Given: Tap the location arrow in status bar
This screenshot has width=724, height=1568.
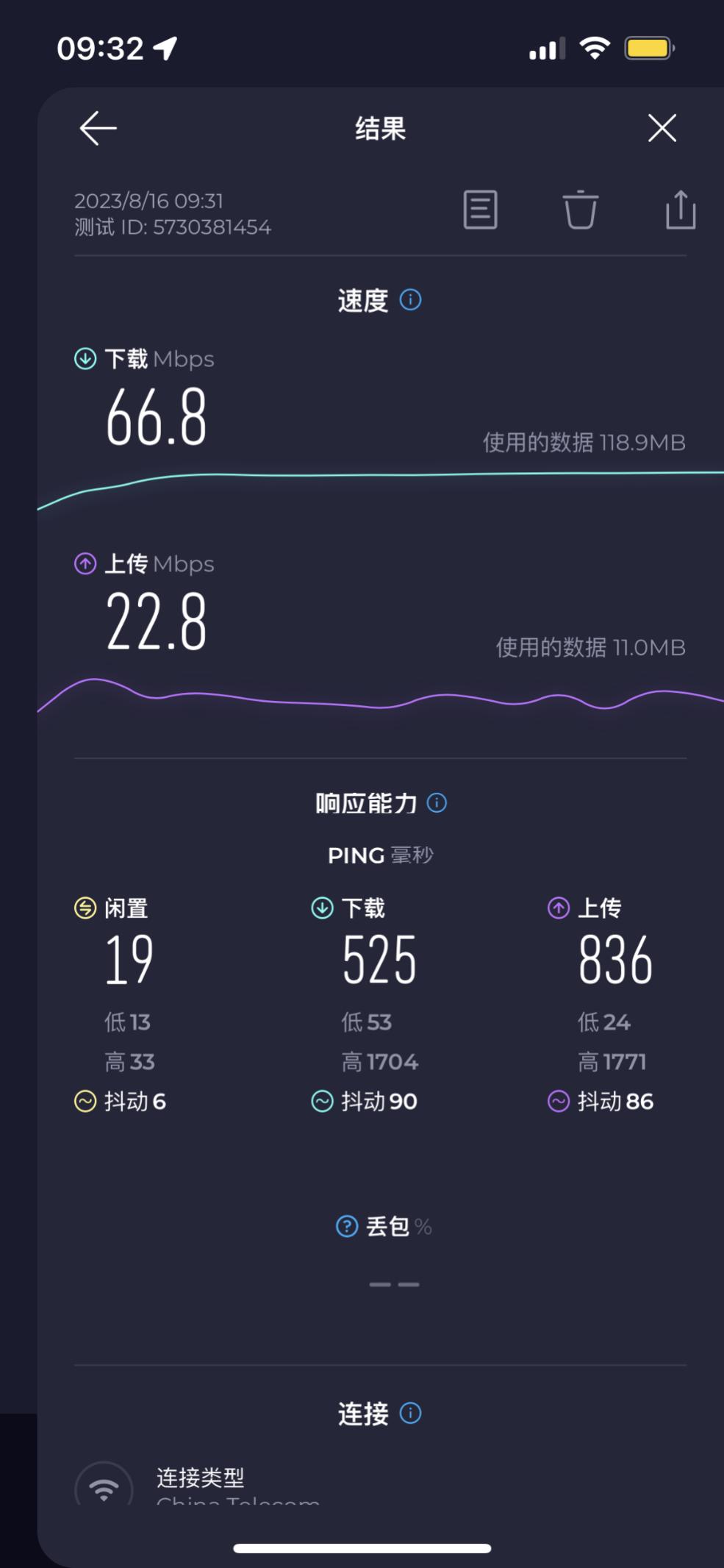Looking at the screenshot, I should [x=167, y=47].
